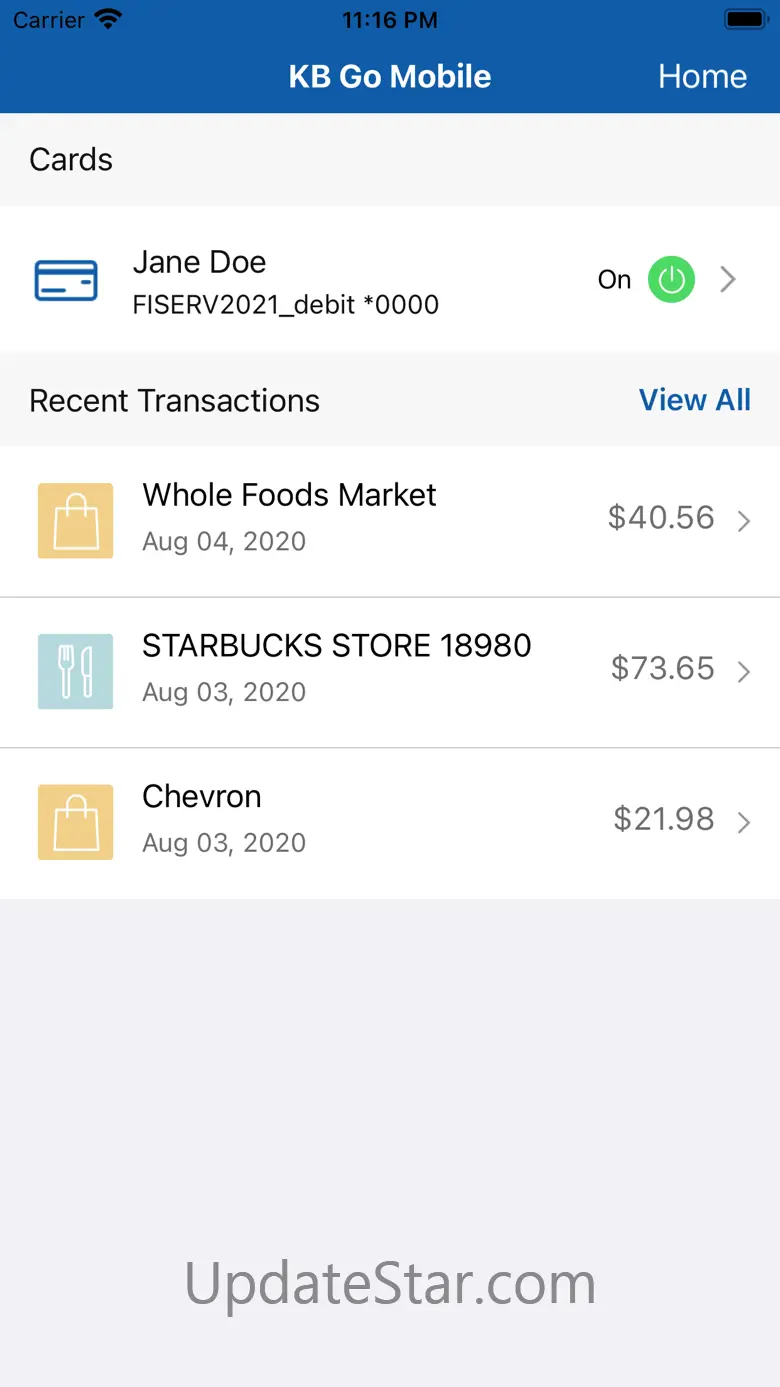
Task: Open Jane Doe's debit card details
Action: pos(285,280)
